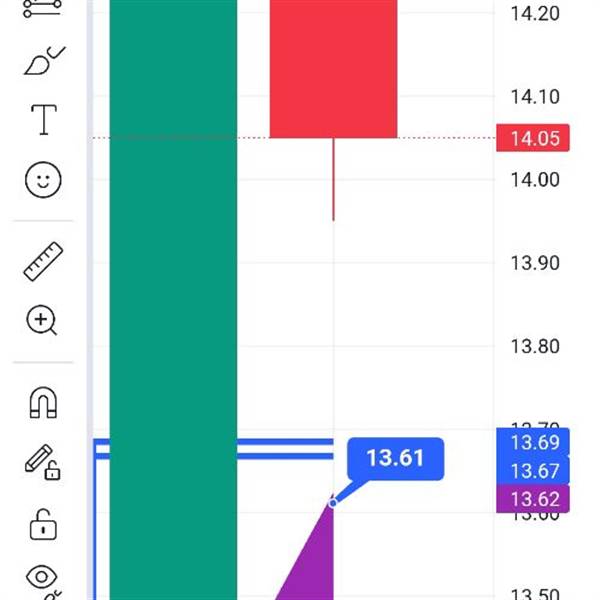Open the line pattern tool at top
The width and height of the screenshot is (600, 600).
coord(43,8)
